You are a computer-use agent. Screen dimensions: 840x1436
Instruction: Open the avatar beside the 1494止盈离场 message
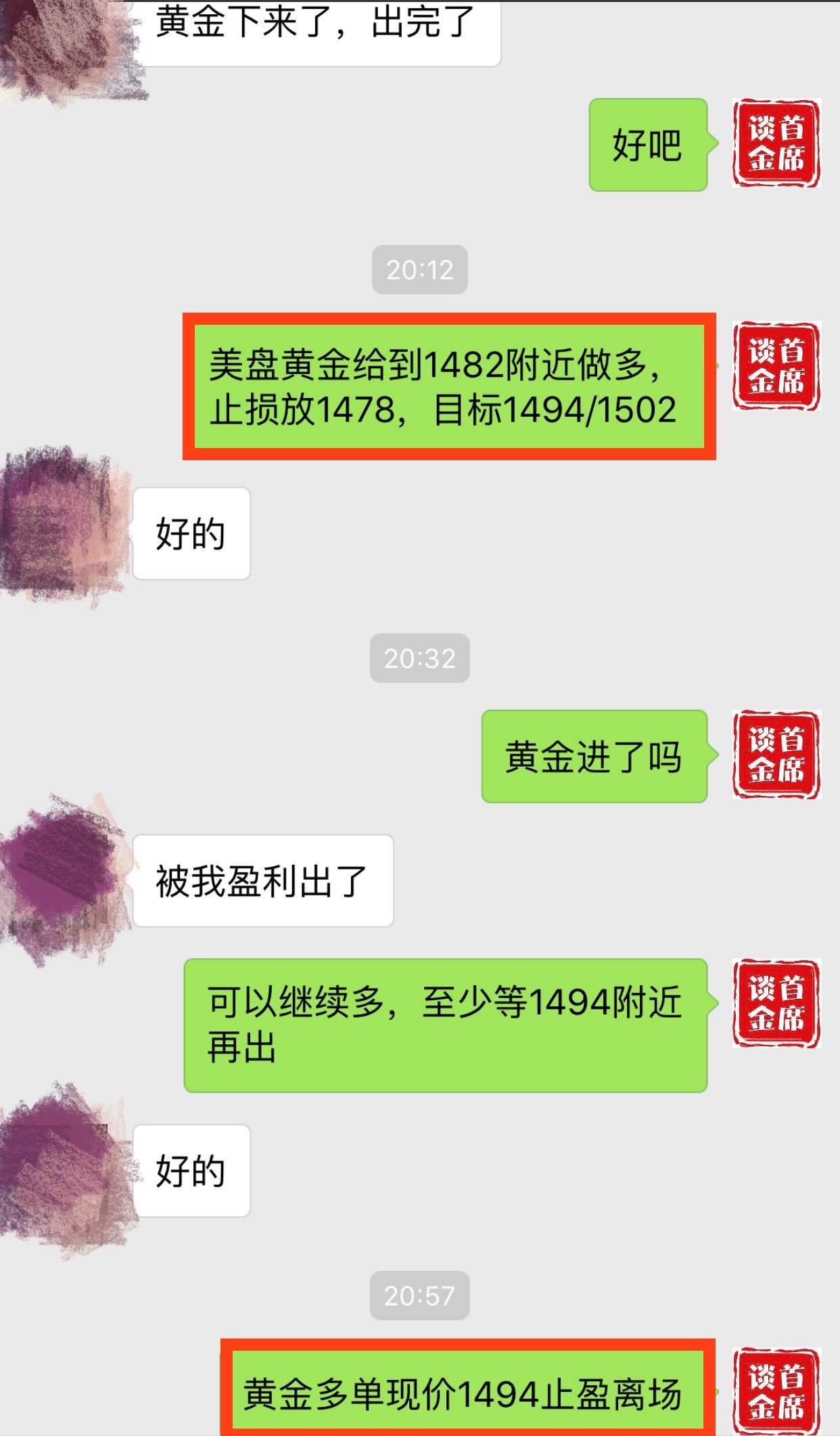[776, 1391]
